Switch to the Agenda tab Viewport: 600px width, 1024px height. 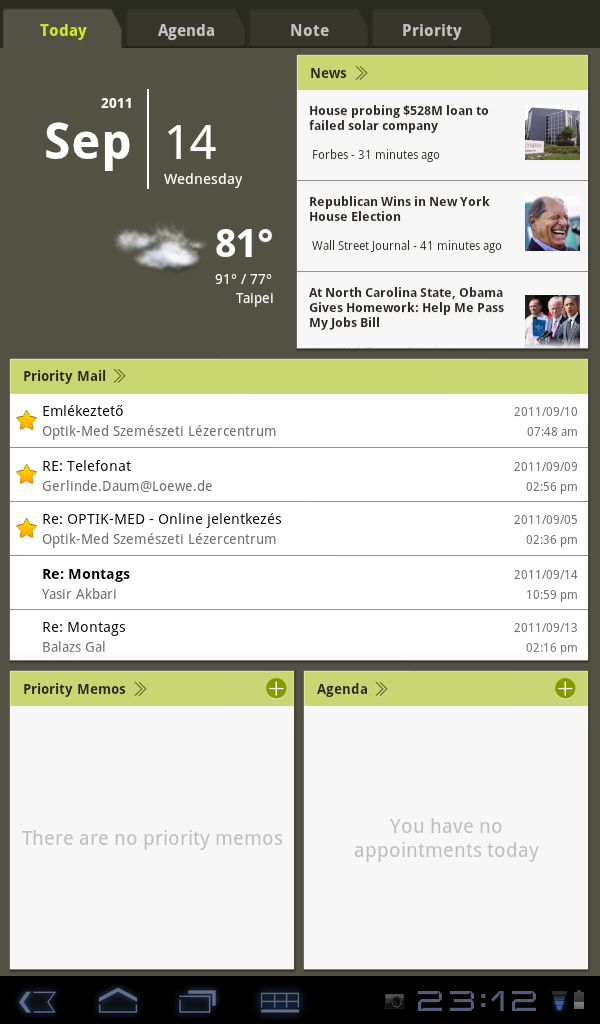coord(186,30)
